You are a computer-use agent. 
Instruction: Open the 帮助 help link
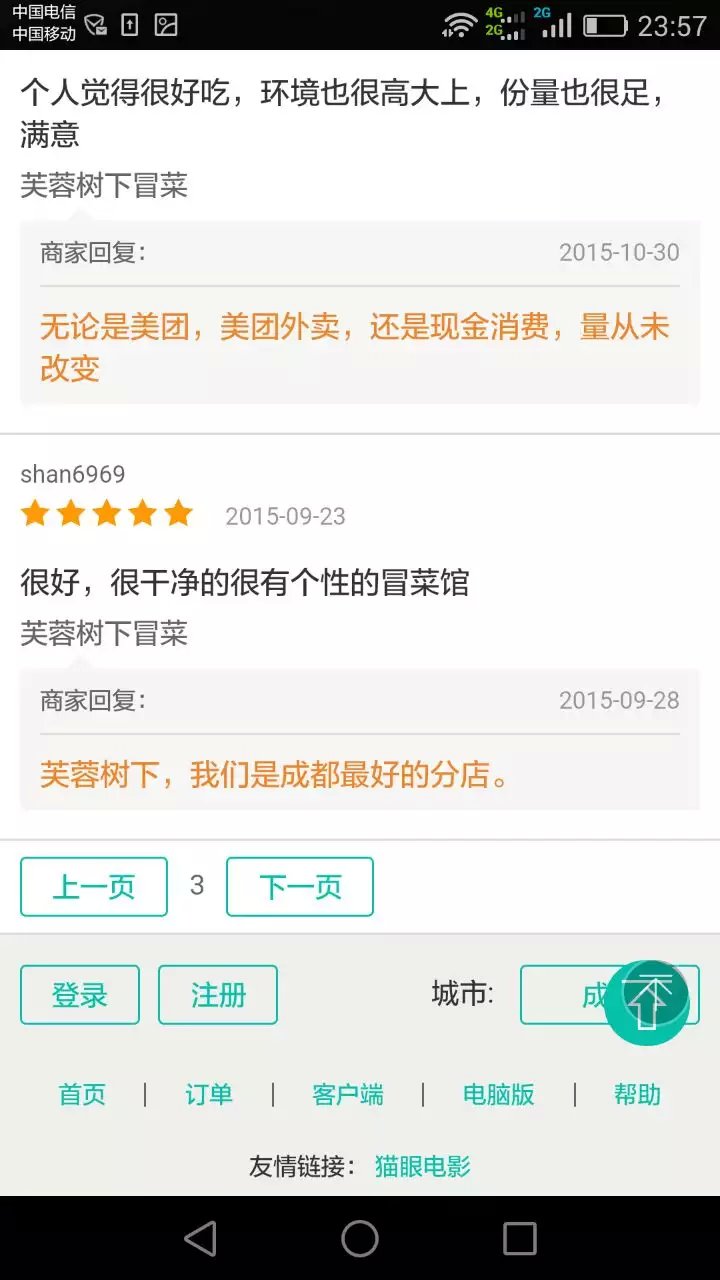pyautogui.click(x=637, y=1094)
